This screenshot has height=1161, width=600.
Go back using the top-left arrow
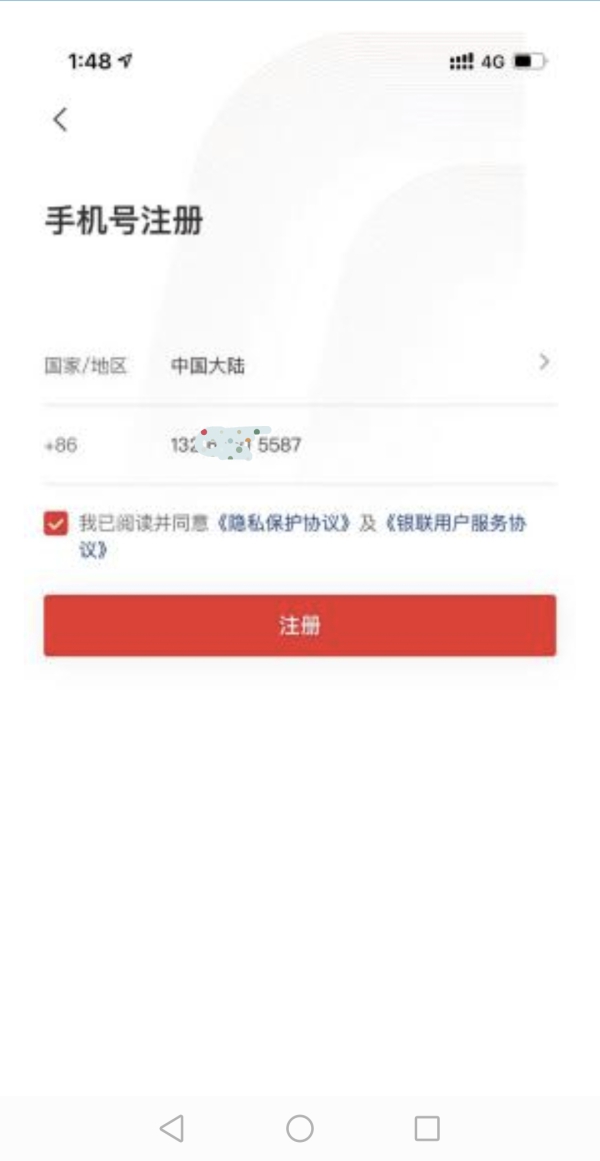[x=60, y=120]
